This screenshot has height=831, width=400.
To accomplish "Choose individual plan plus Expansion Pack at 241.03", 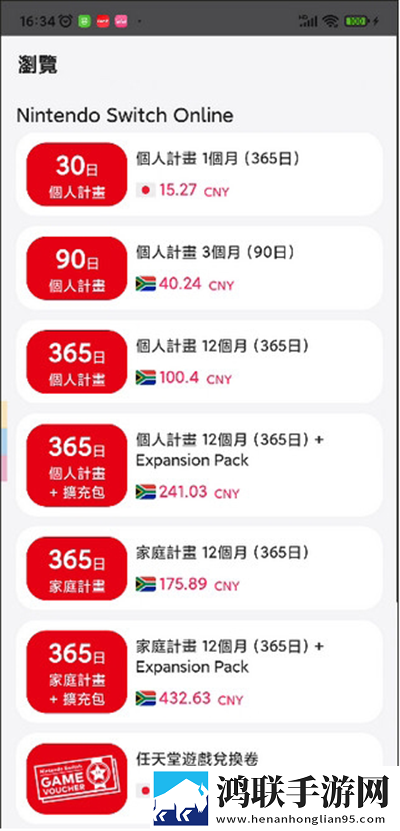I will pyautogui.click(x=199, y=465).
